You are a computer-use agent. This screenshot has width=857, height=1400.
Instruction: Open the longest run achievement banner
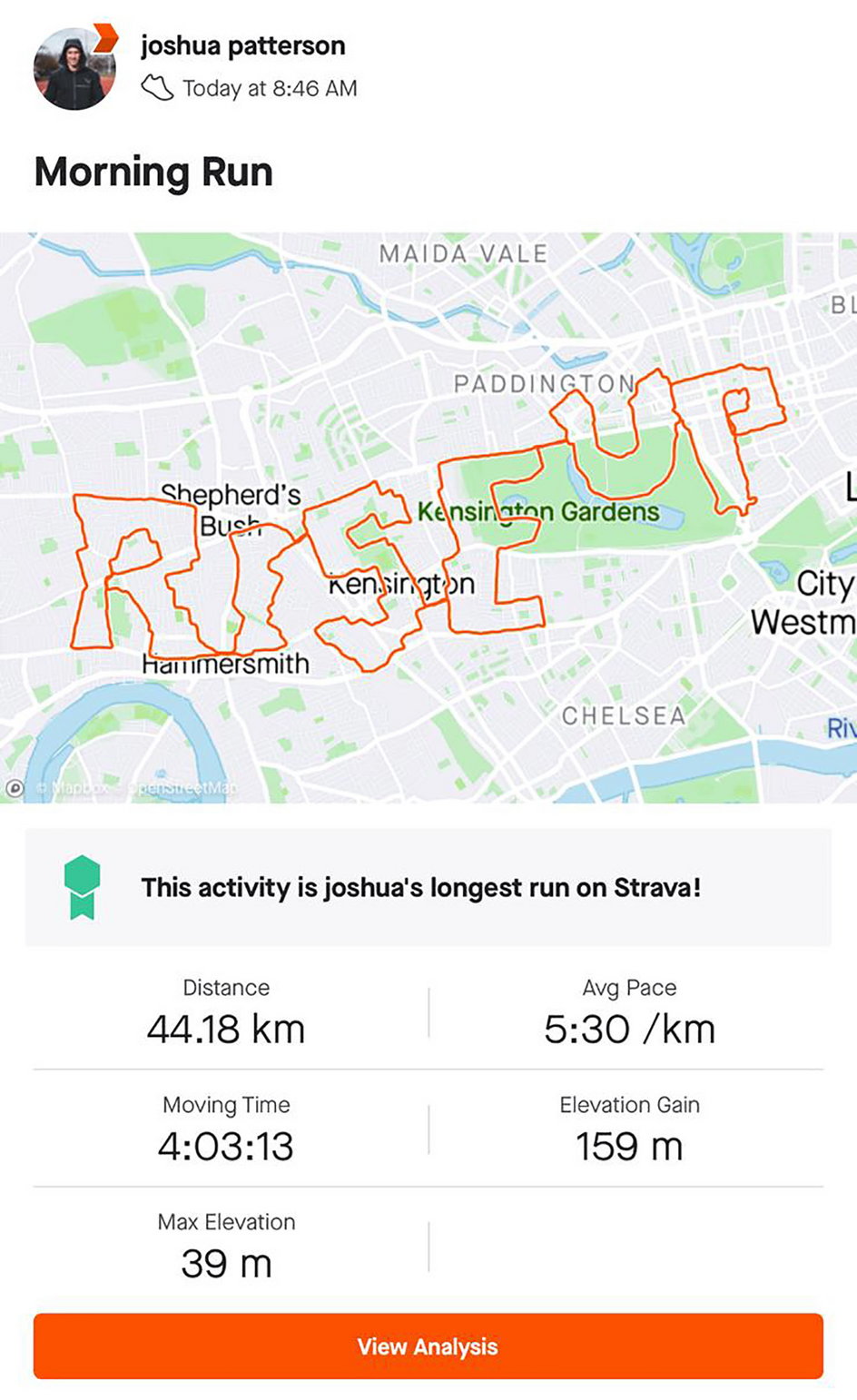click(428, 887)
